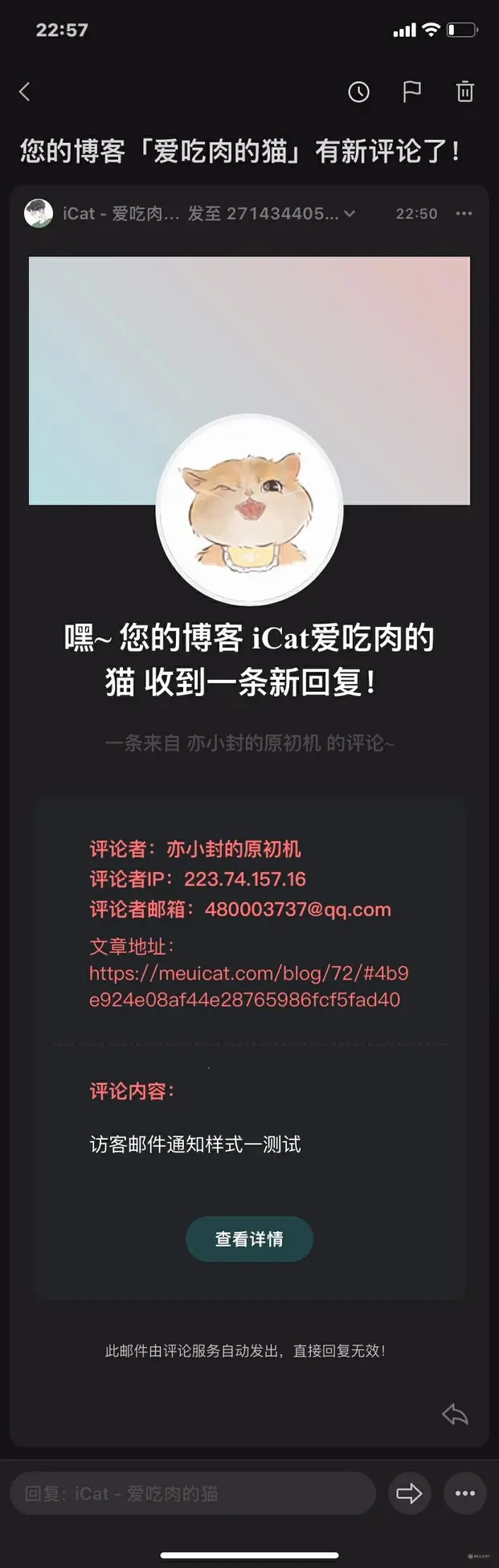Go back to the inbox
Screen dimensions: 499x1568
coord(25,92)
